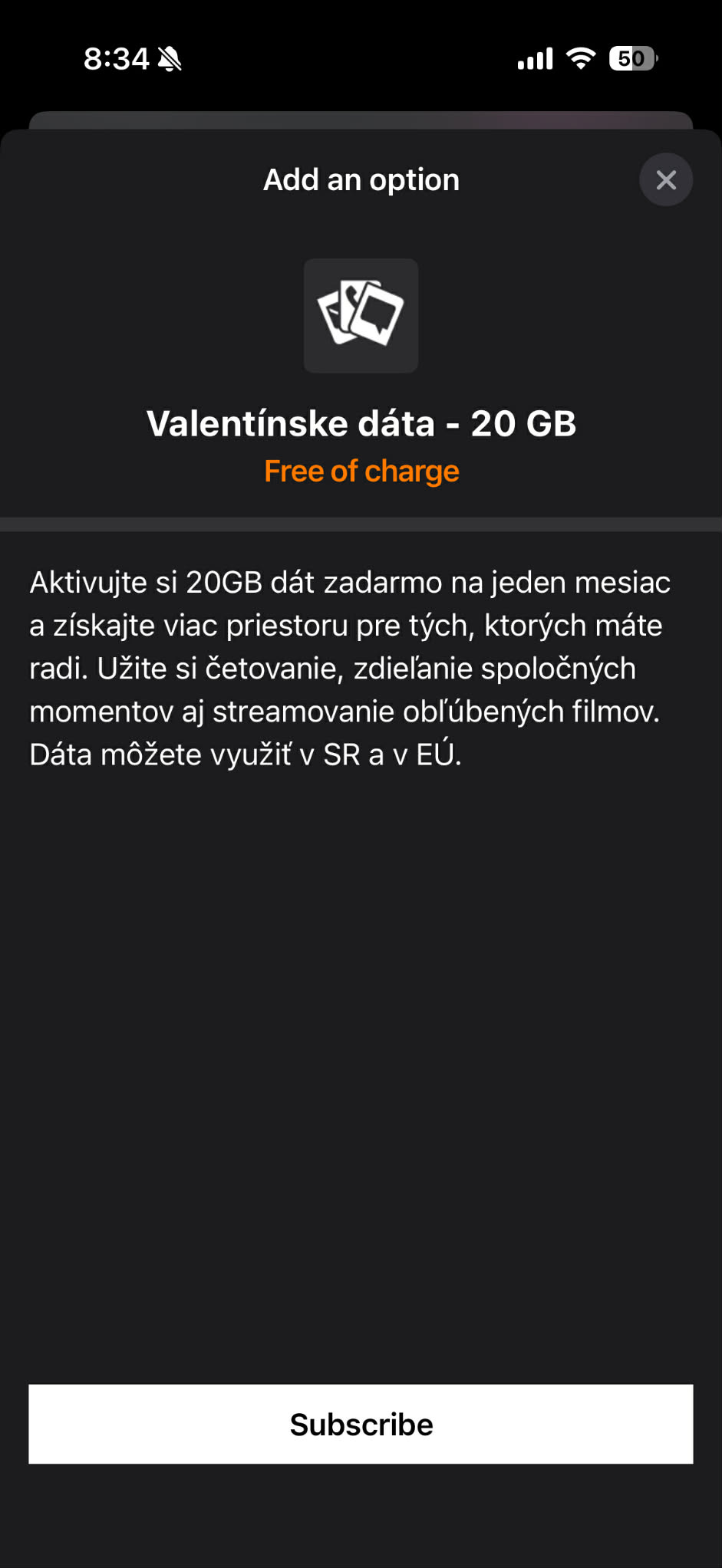Open the Add an option panel title
This screenshot has height=1568, width=722.
coord(361,179)
